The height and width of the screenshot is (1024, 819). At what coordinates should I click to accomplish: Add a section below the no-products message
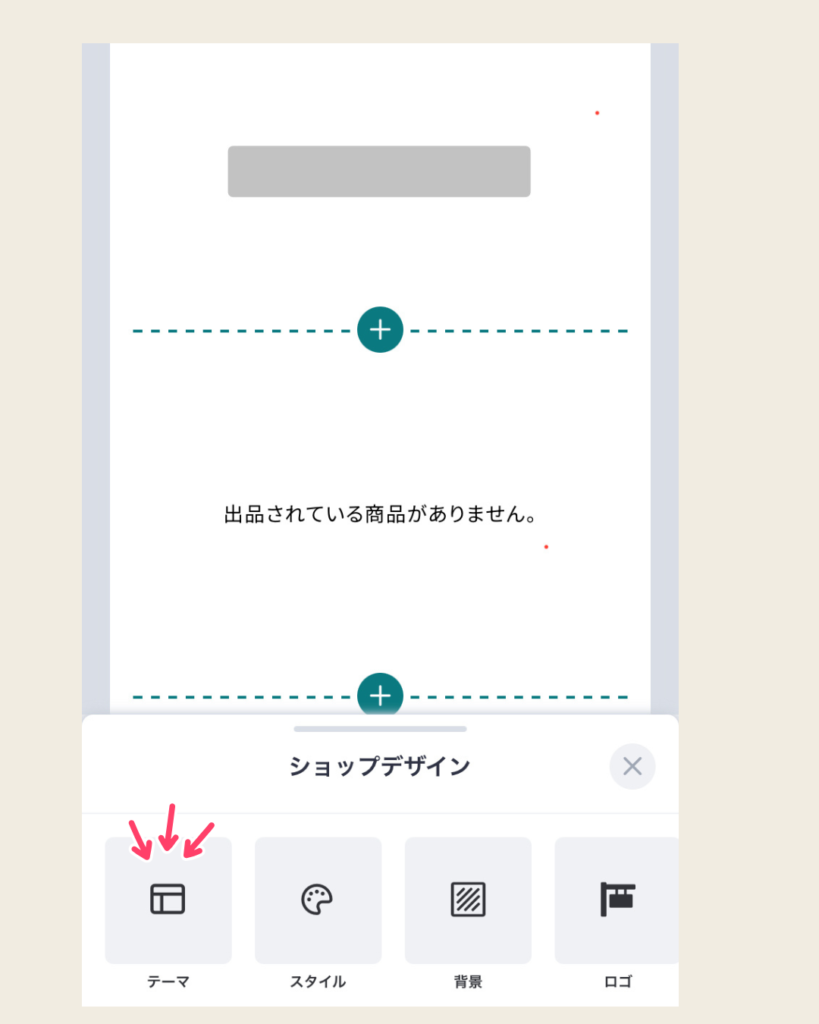click(x=380, y=695)
